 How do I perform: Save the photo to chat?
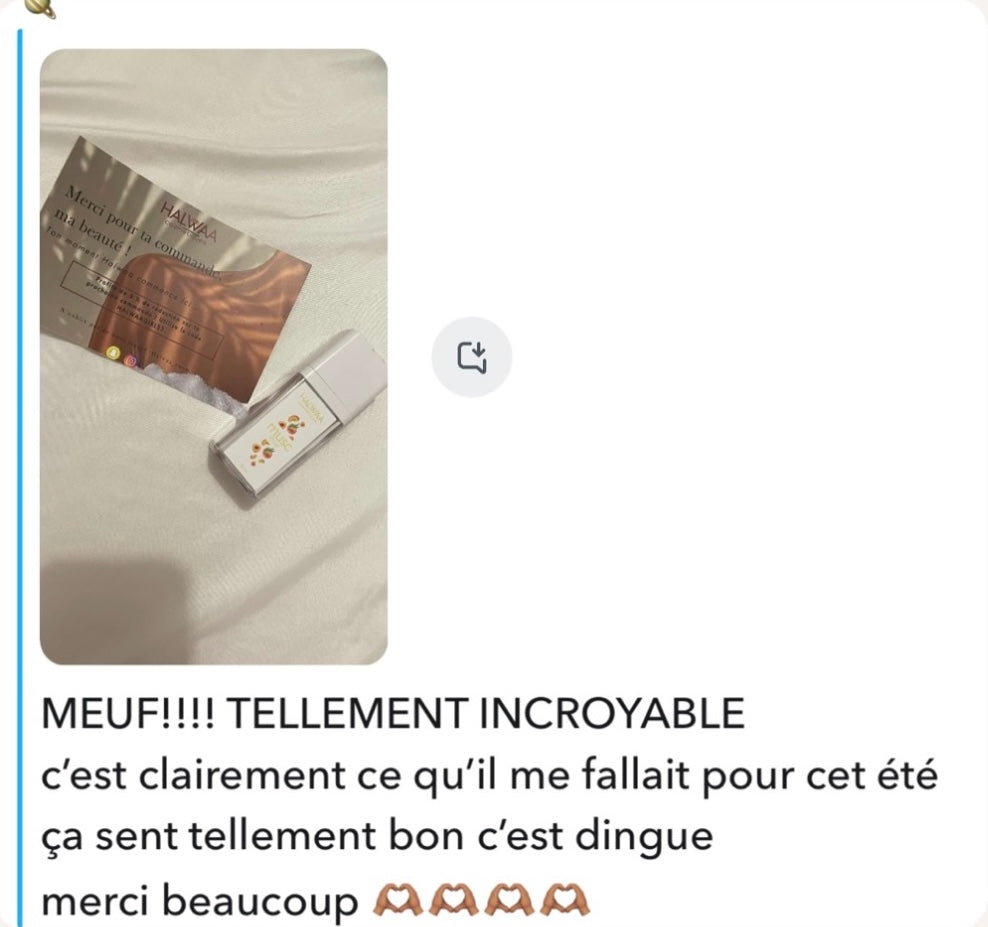click(471, 357)
